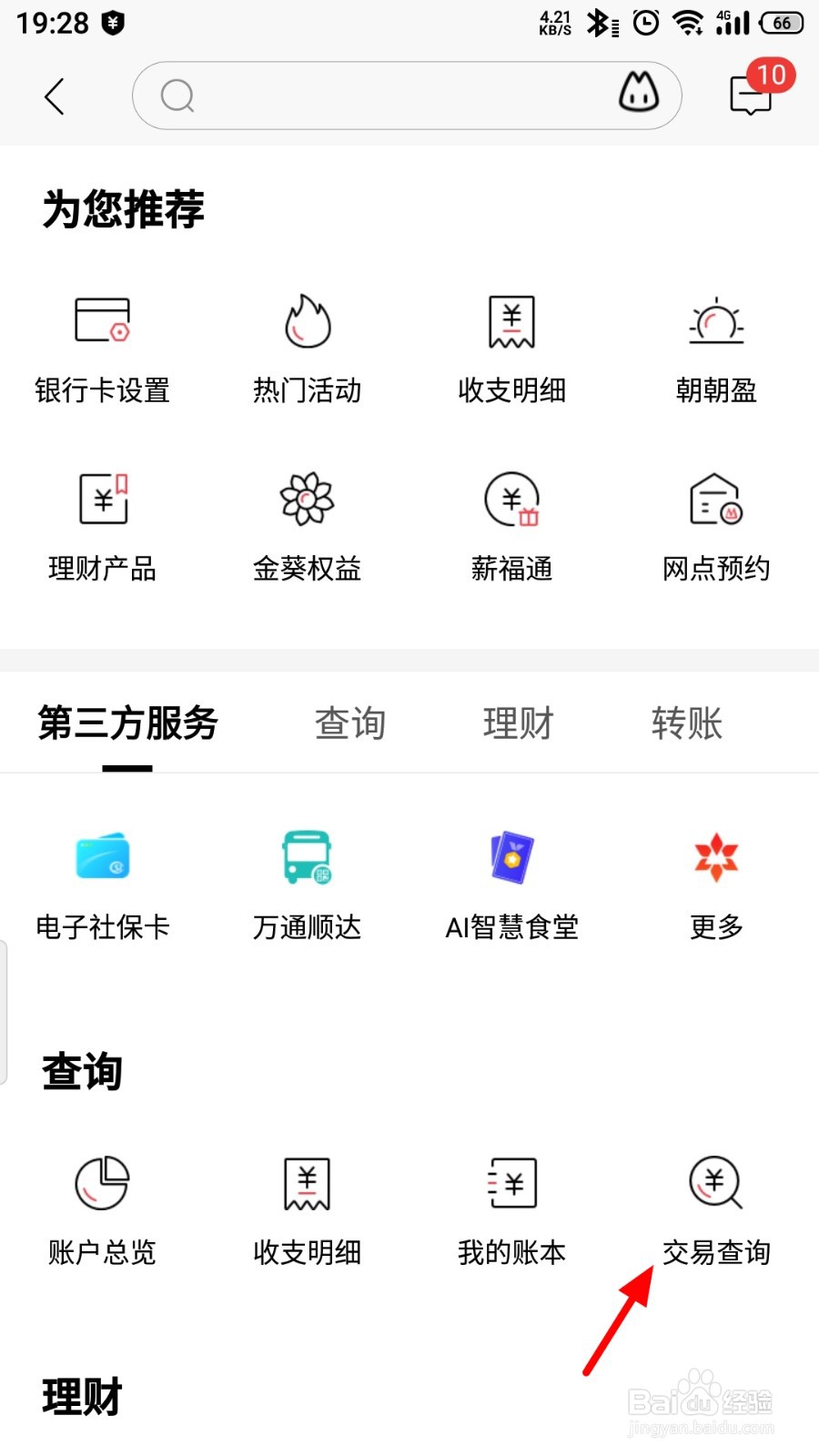Switch to the 理财 tab
The image size is (819, 1456).
point(519,723)
